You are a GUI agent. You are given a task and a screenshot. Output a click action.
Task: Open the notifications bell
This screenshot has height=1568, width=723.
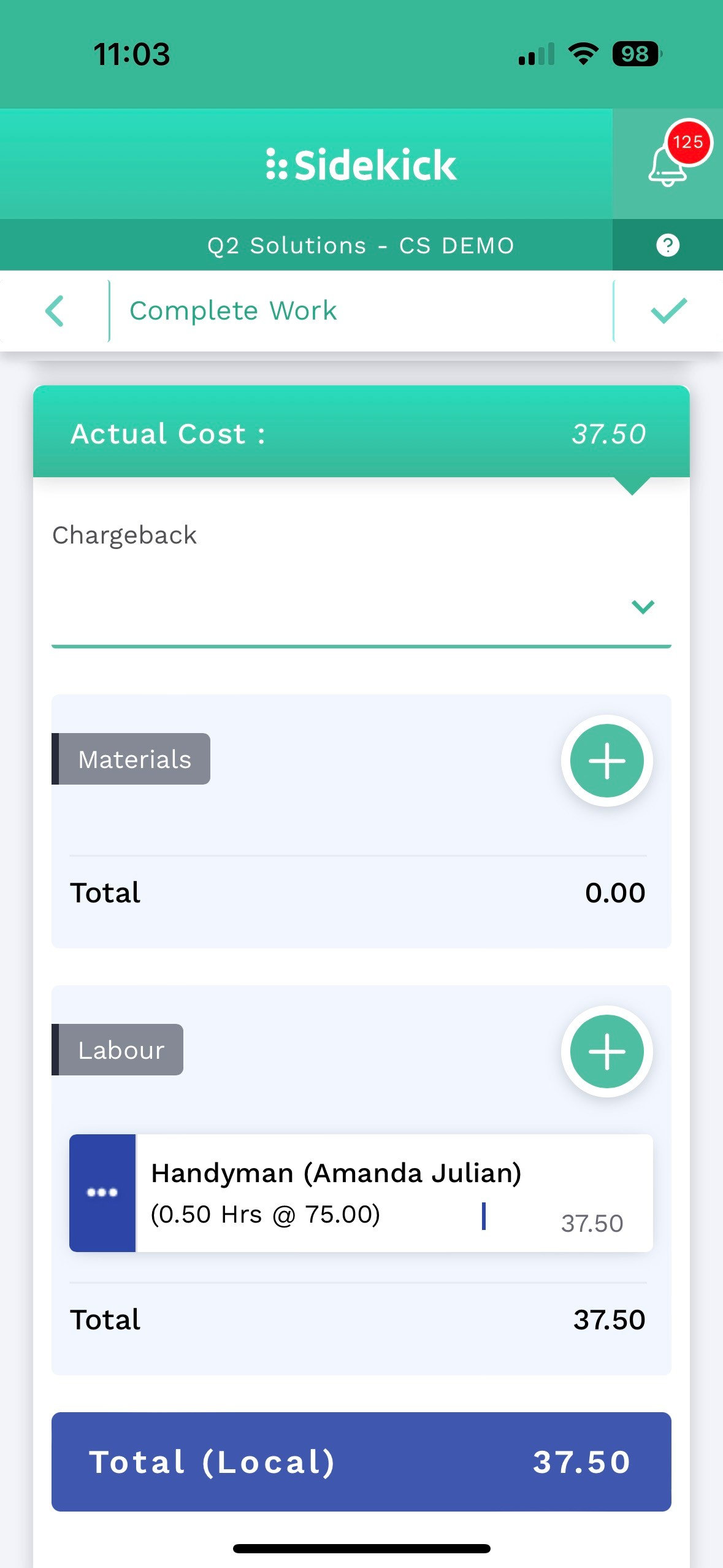[x=668, y=164]
